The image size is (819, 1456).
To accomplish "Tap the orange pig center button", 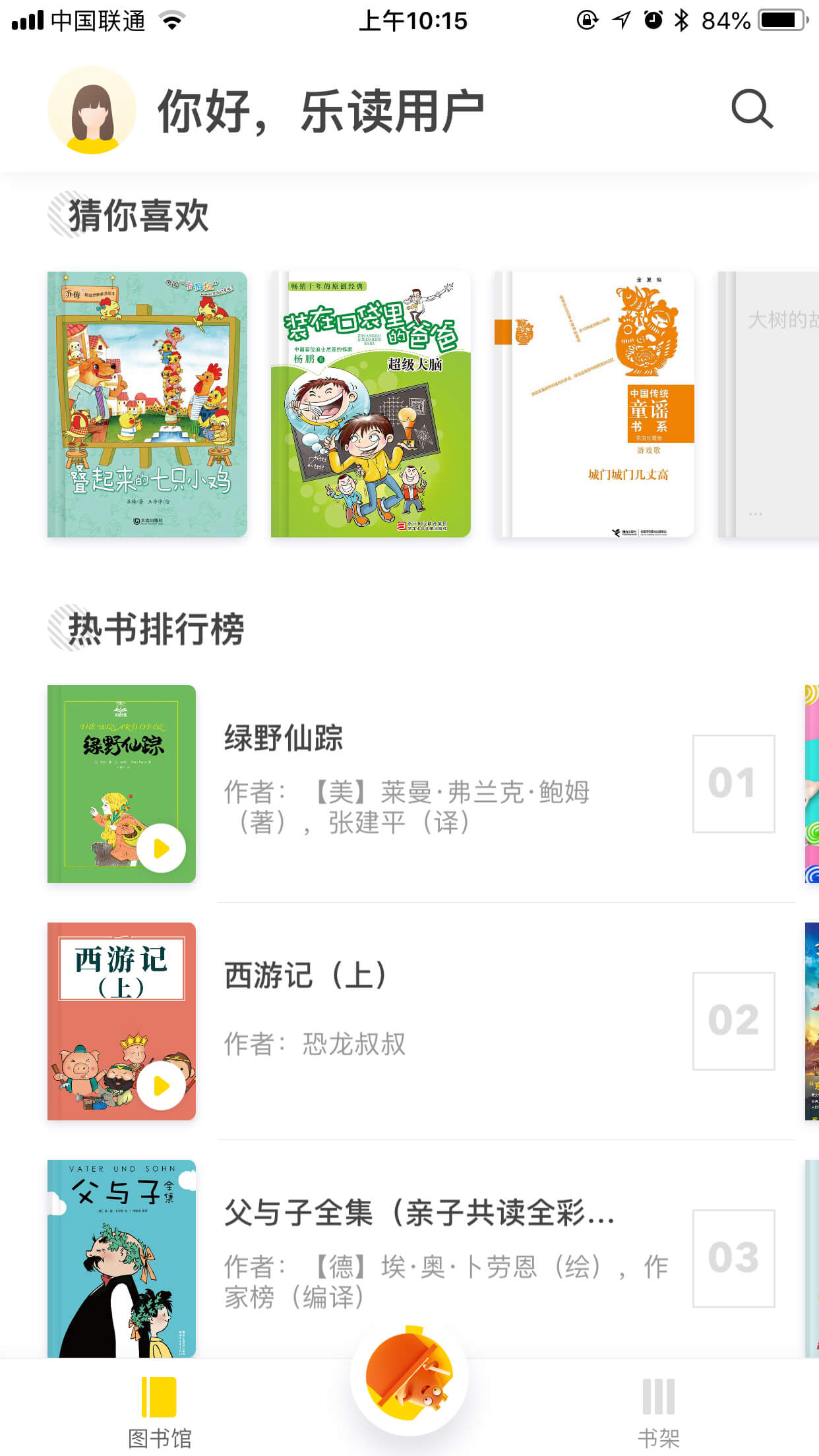I will click(x=409, y=1377).
